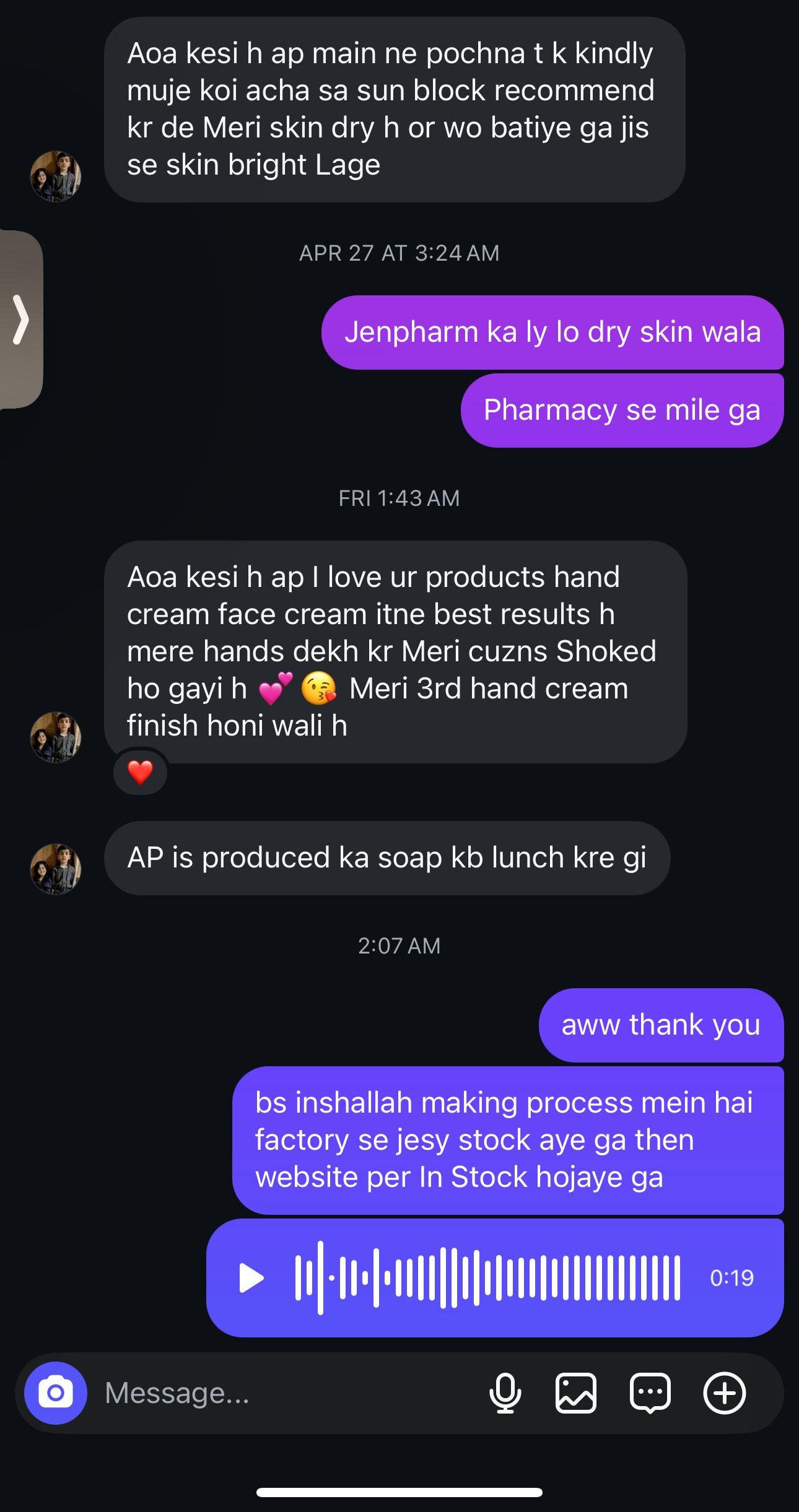Open the plus more options button
Viewport: 799px width, 1512px height.
coord(724,1393)
